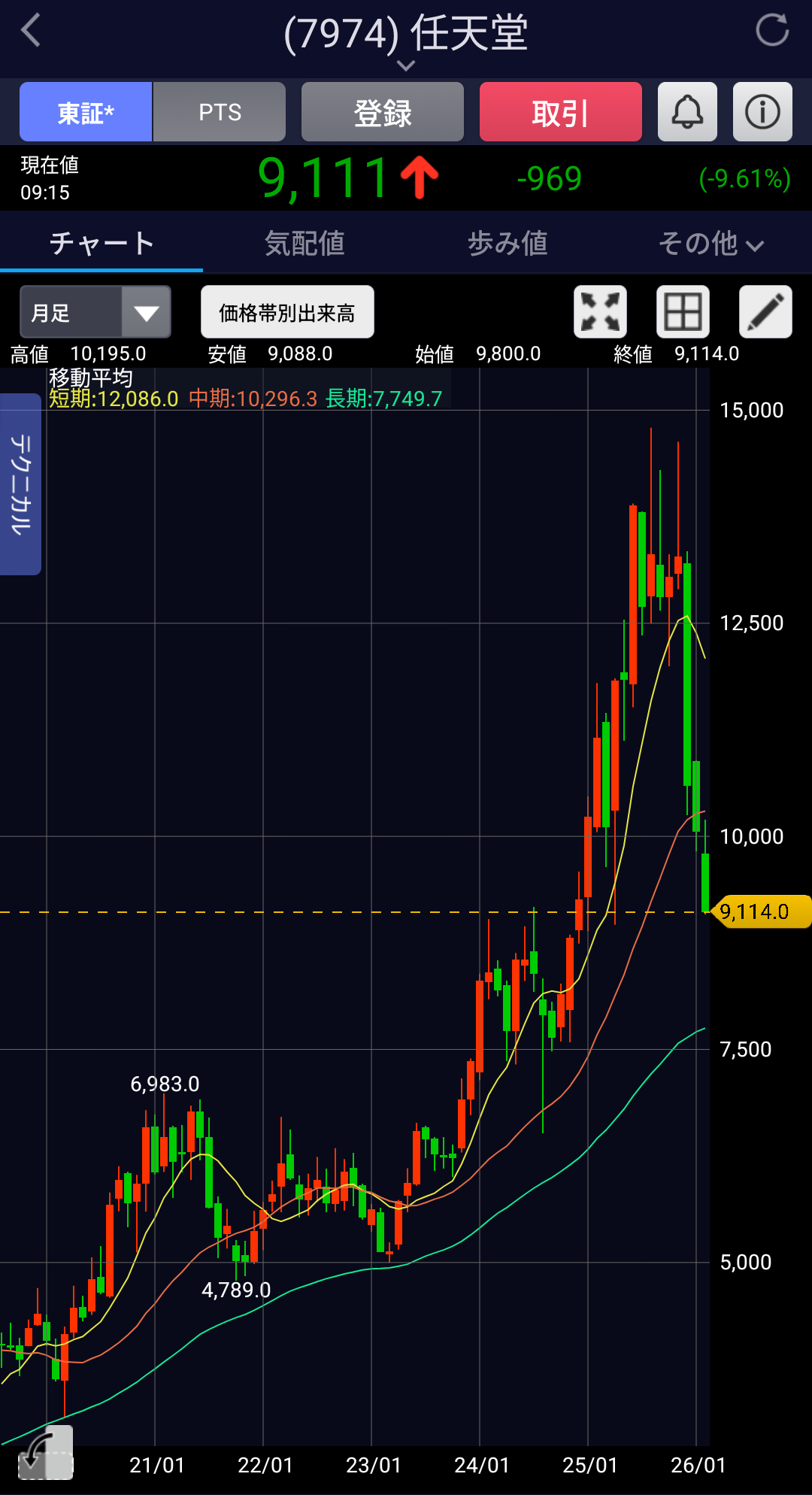Viewport: 812px width, 1495px height.
Task: Switch to the PTS market
Action: (x=220, y=113)
